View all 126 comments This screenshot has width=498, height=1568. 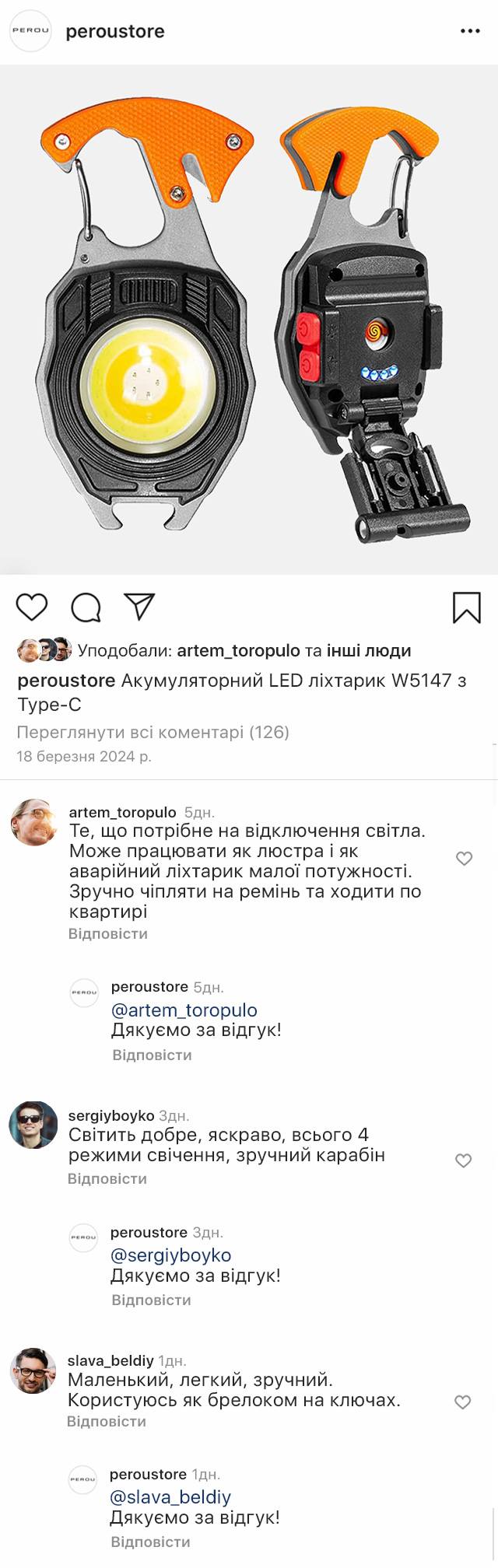click(153, 732)
